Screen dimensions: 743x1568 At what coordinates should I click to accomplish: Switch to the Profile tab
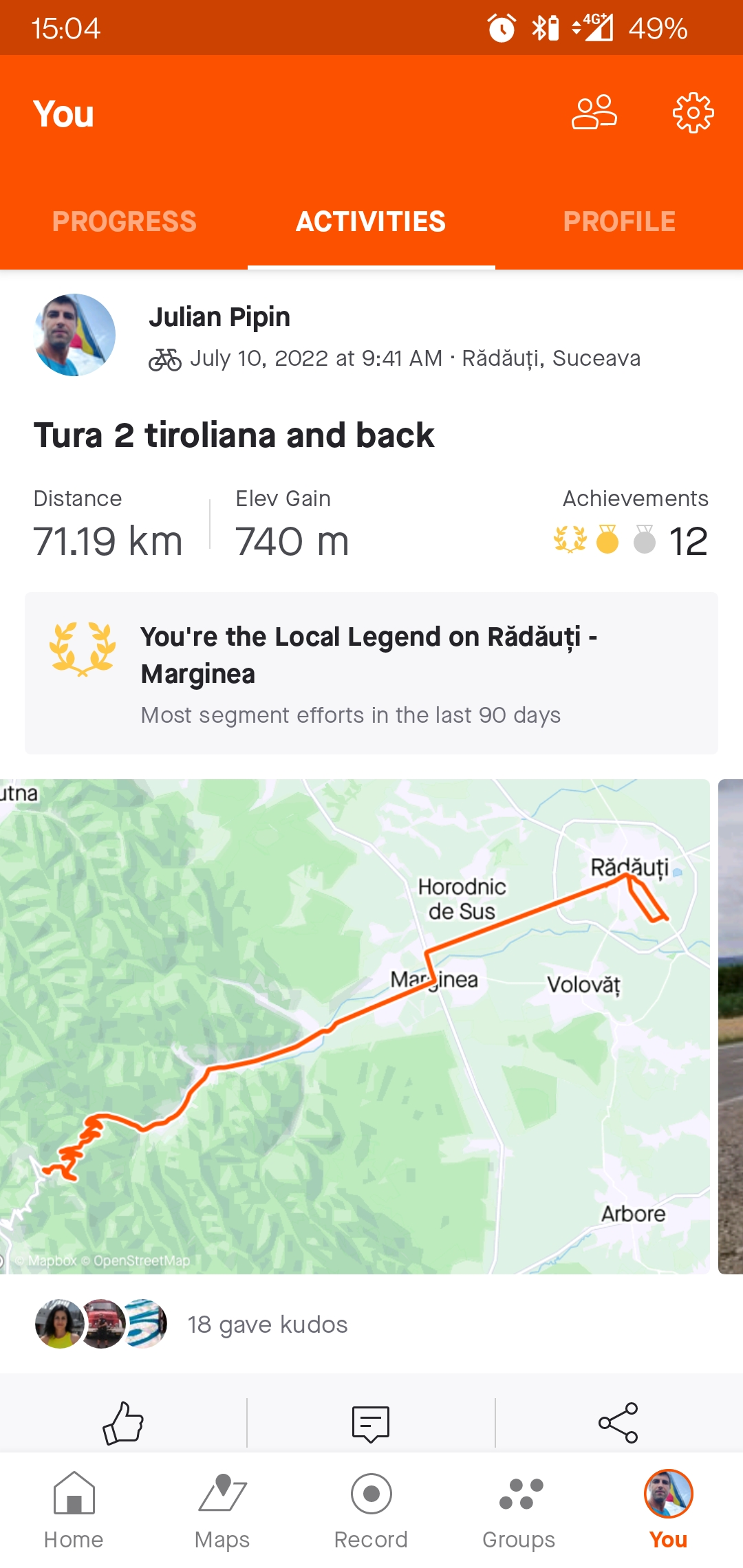point(619,221)
